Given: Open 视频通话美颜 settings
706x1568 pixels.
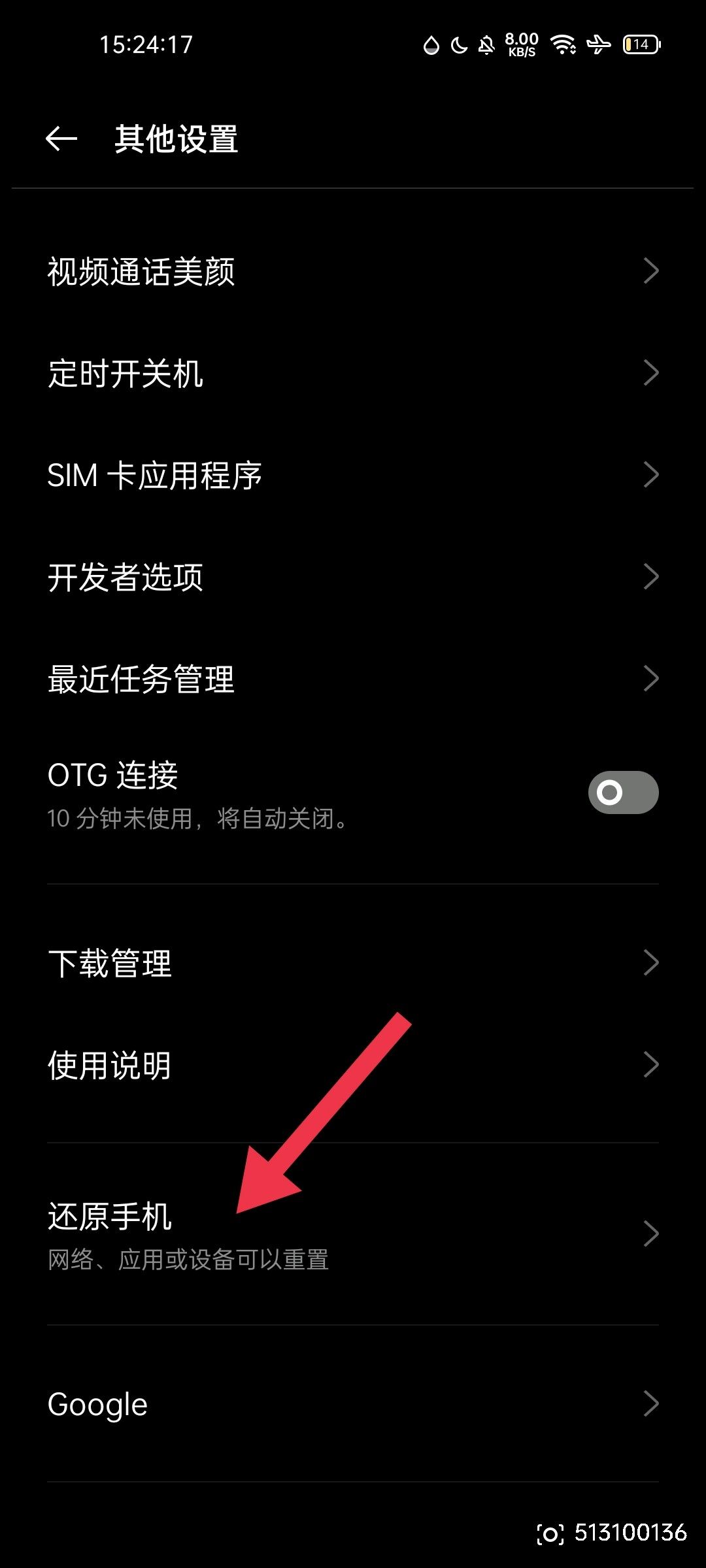Looking at the screenshot, I should click(x=353, y=271).
